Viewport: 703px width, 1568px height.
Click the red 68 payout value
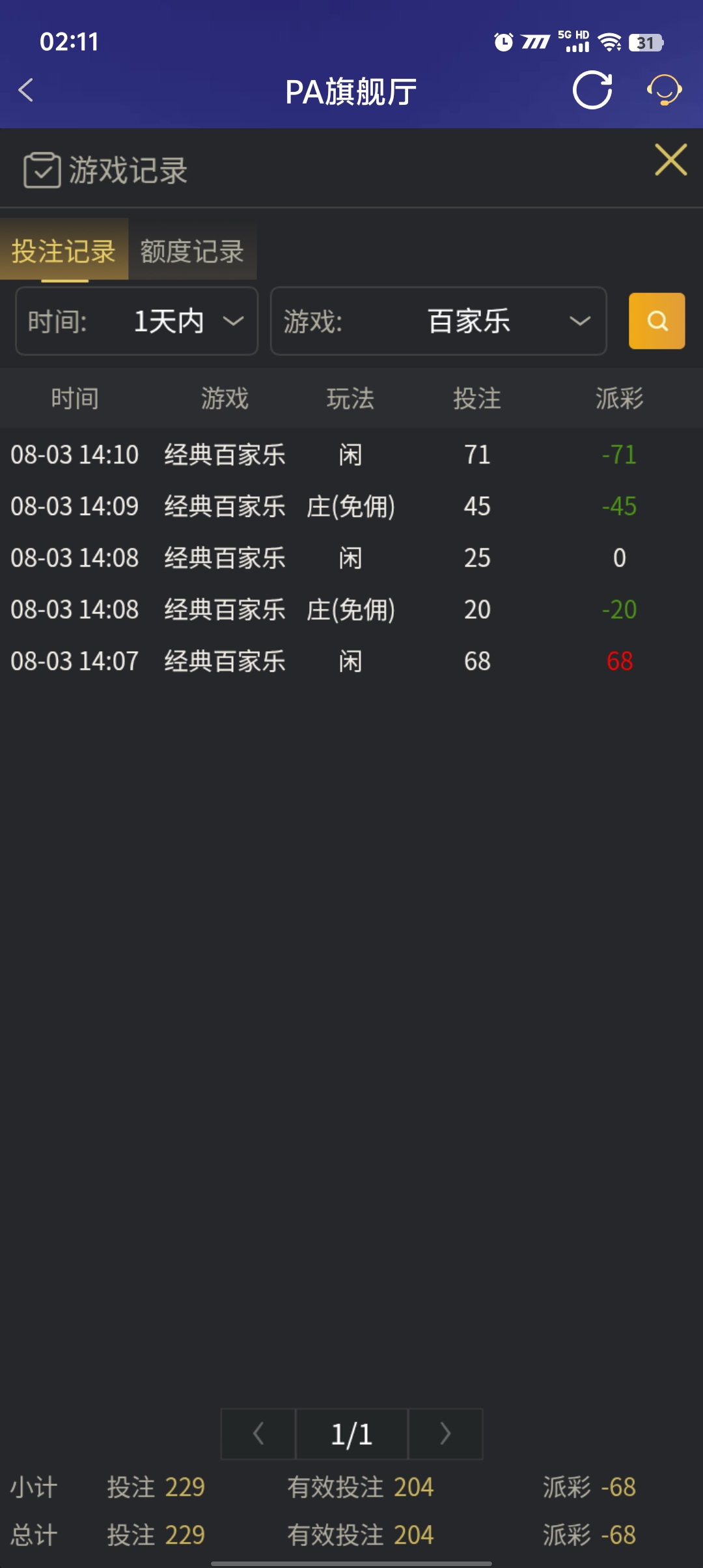[x=620, y=662]
